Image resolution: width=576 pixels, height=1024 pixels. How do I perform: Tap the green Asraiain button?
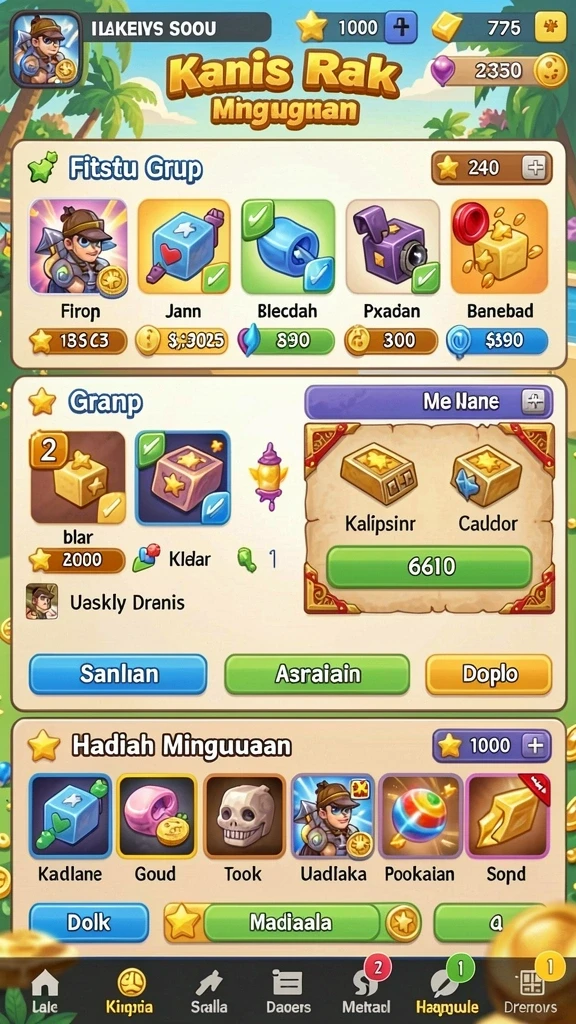point(317,674)
